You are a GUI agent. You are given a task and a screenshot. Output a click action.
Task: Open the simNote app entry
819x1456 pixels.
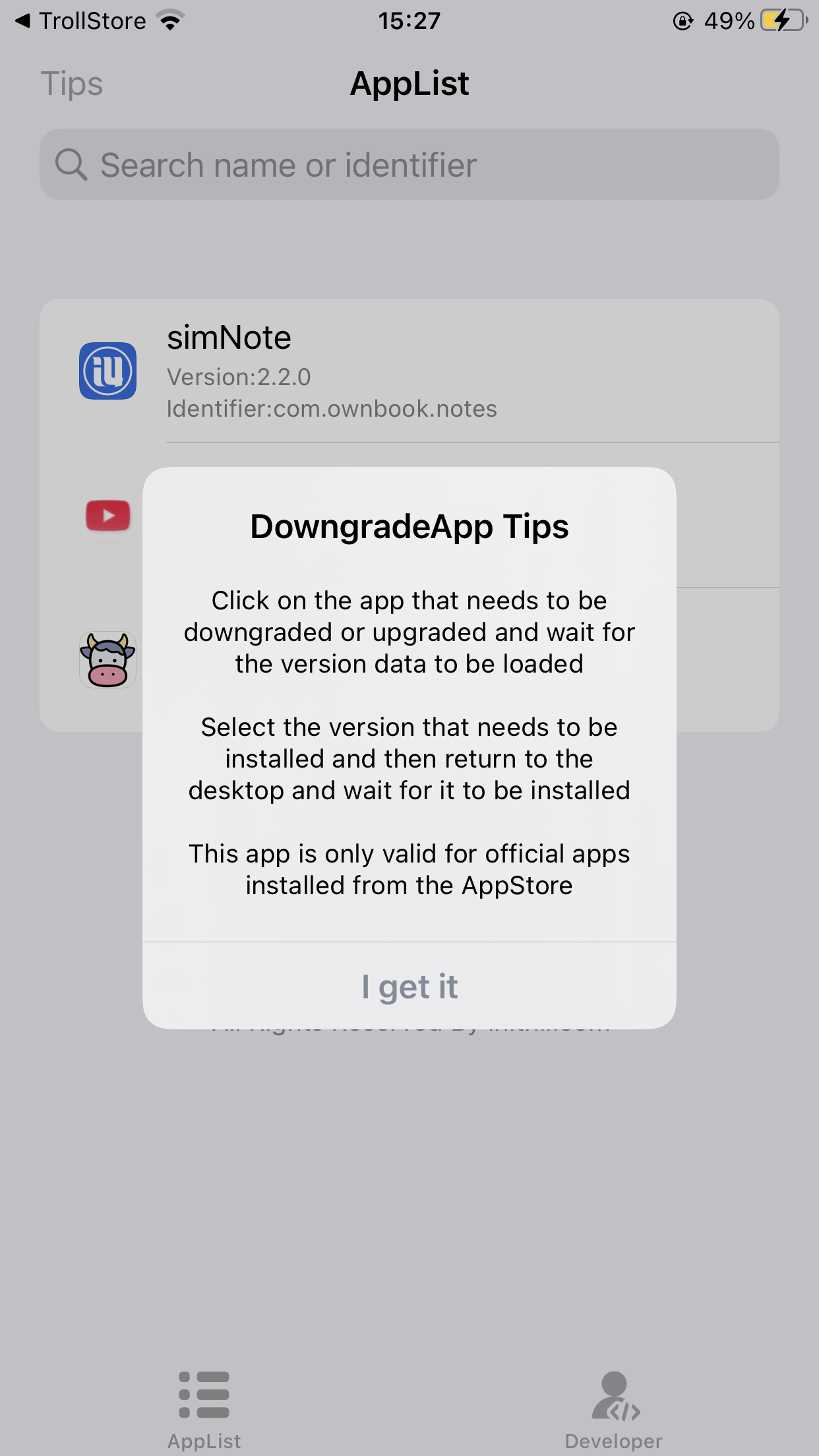tap(409, 371)
